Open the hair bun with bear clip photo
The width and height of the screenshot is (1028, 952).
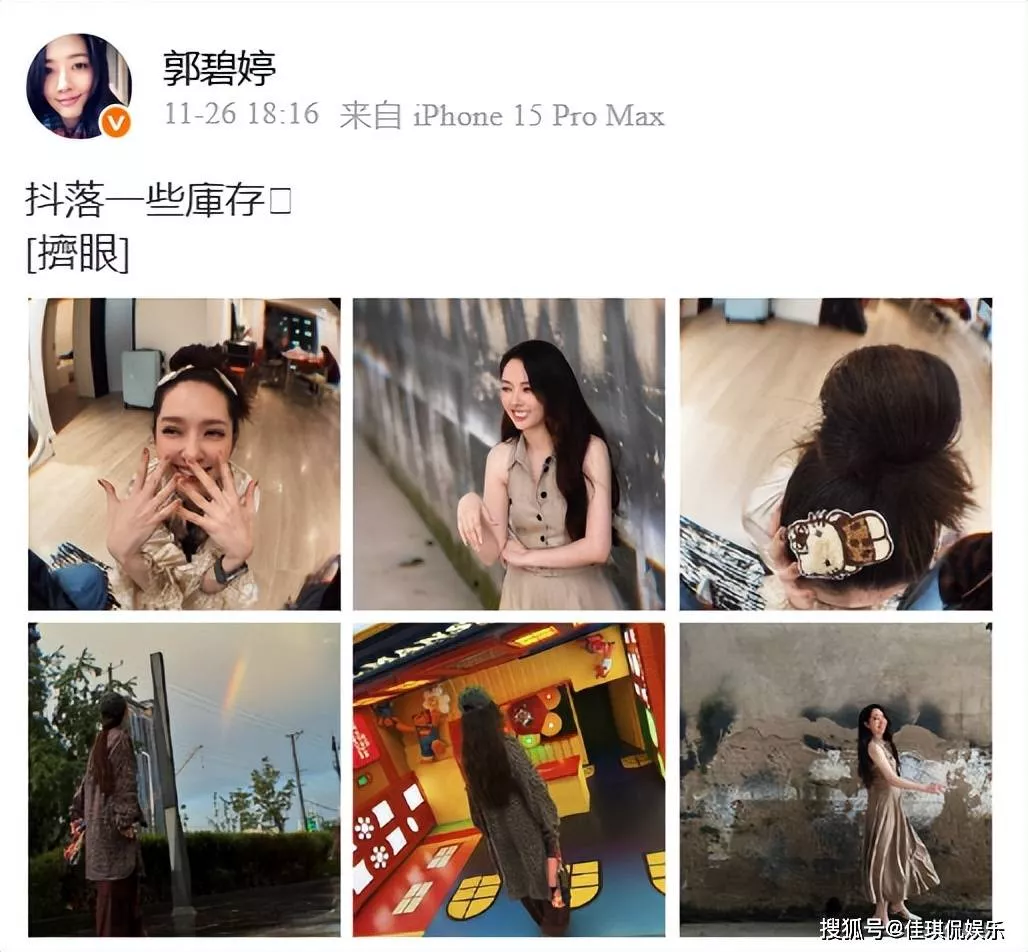[835, 453]
